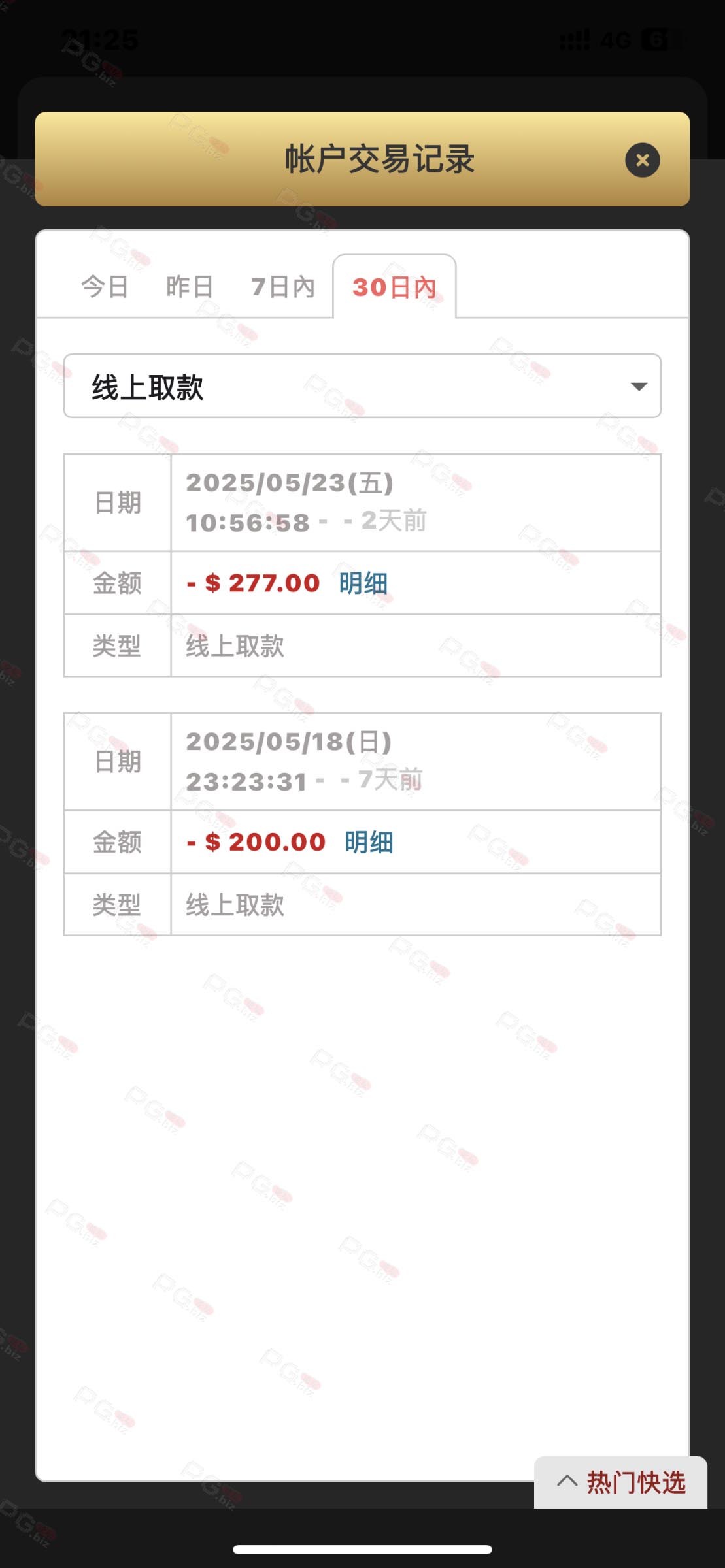View 明细 for the $277.00 withdrawal
The image size is (725, 1568).
click(x=363, y=583)
